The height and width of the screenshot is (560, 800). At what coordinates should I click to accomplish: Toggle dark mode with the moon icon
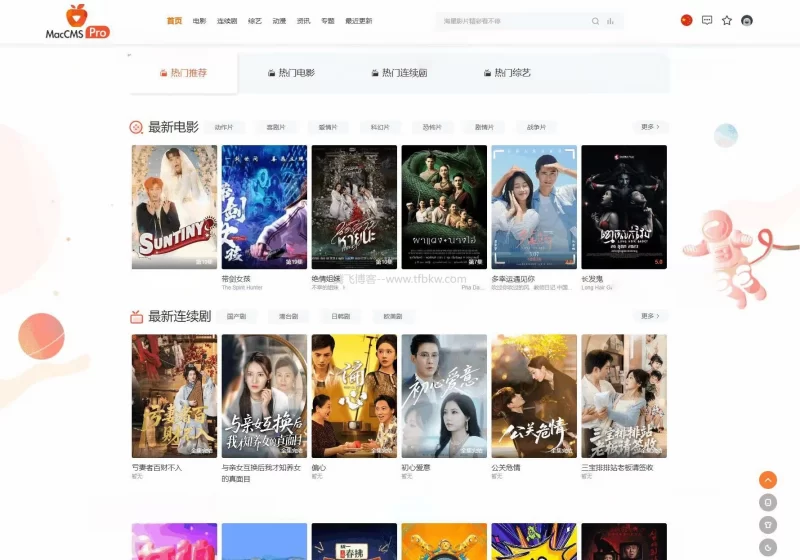click(x=768, y=546)
